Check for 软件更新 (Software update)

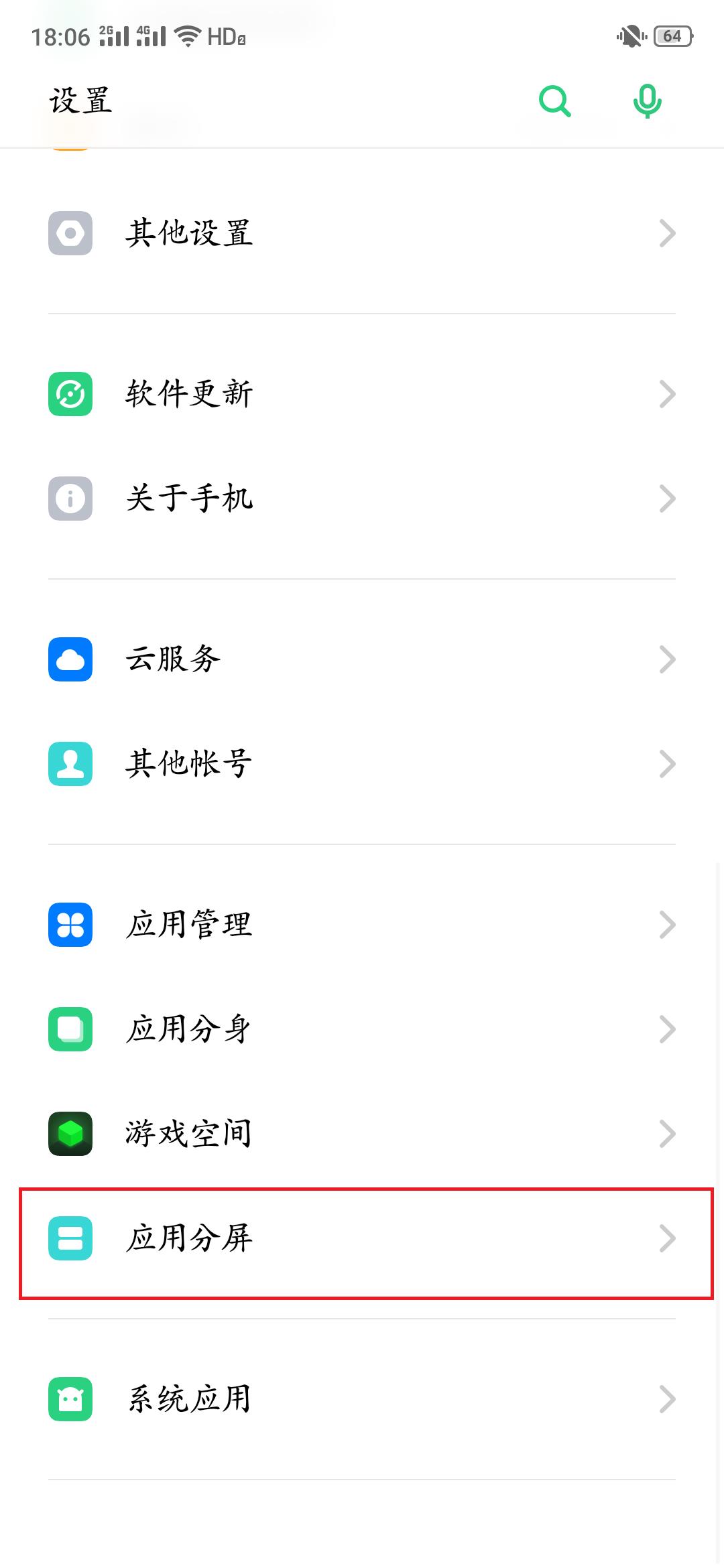[362, 394]
